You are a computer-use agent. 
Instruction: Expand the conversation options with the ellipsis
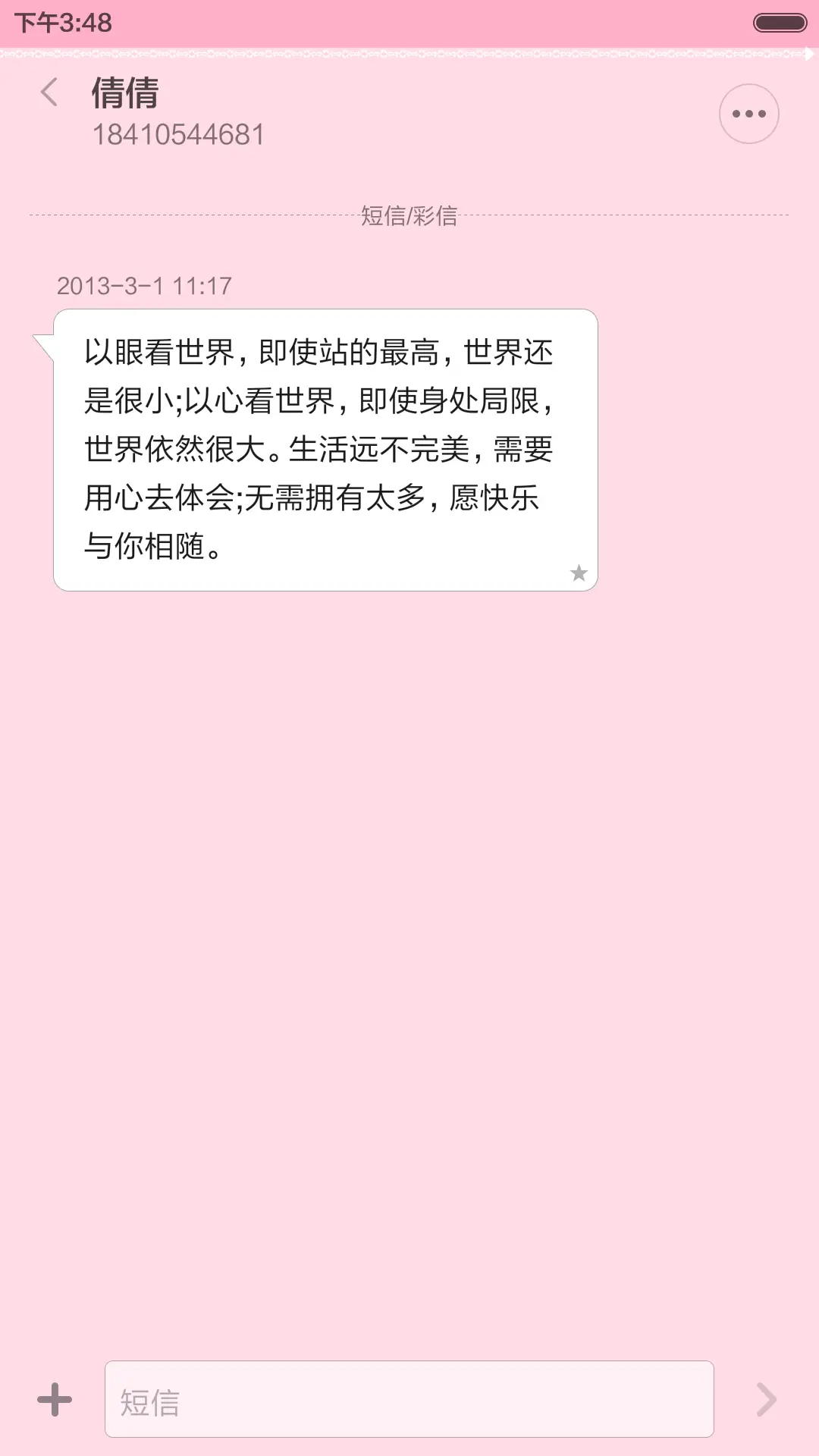point(748,113)
